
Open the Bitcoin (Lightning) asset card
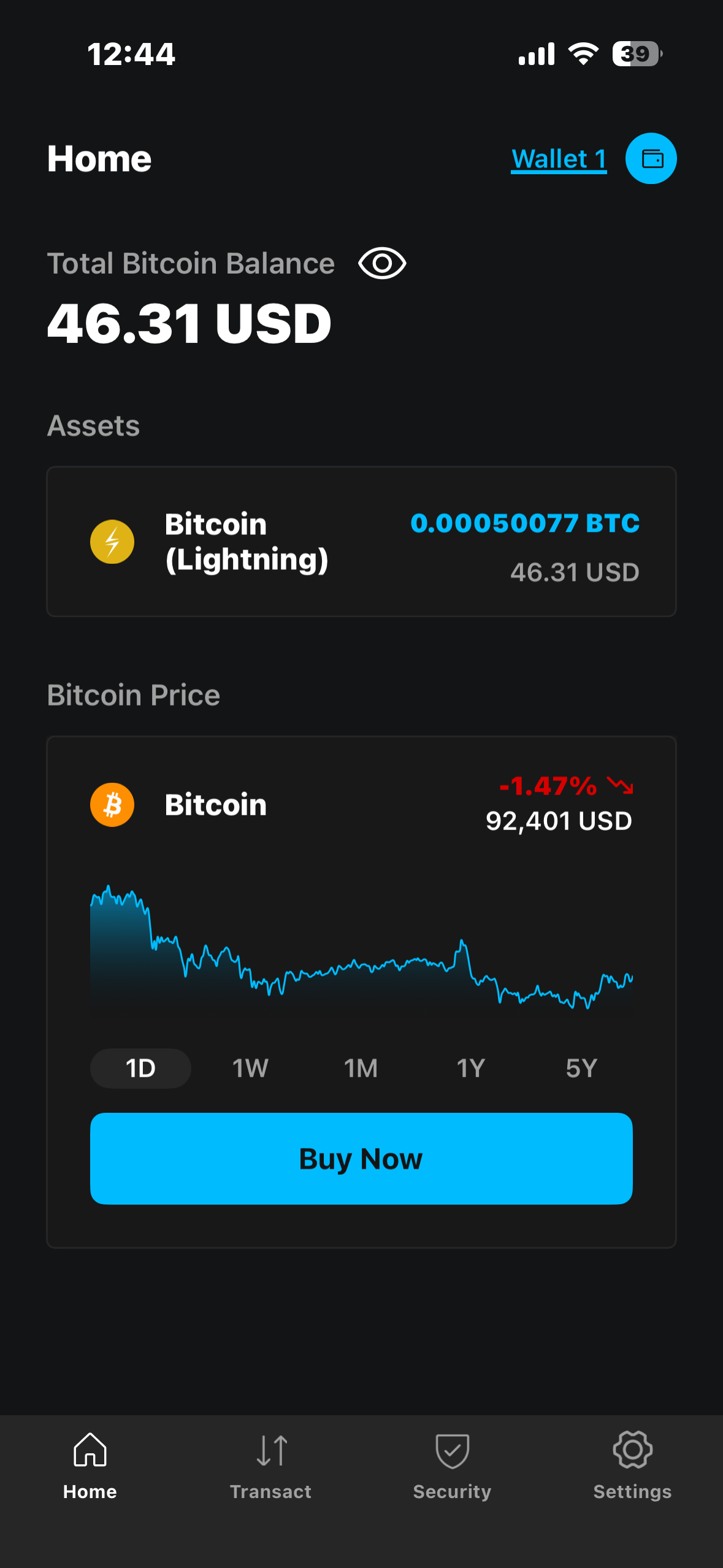coord(361,541)
